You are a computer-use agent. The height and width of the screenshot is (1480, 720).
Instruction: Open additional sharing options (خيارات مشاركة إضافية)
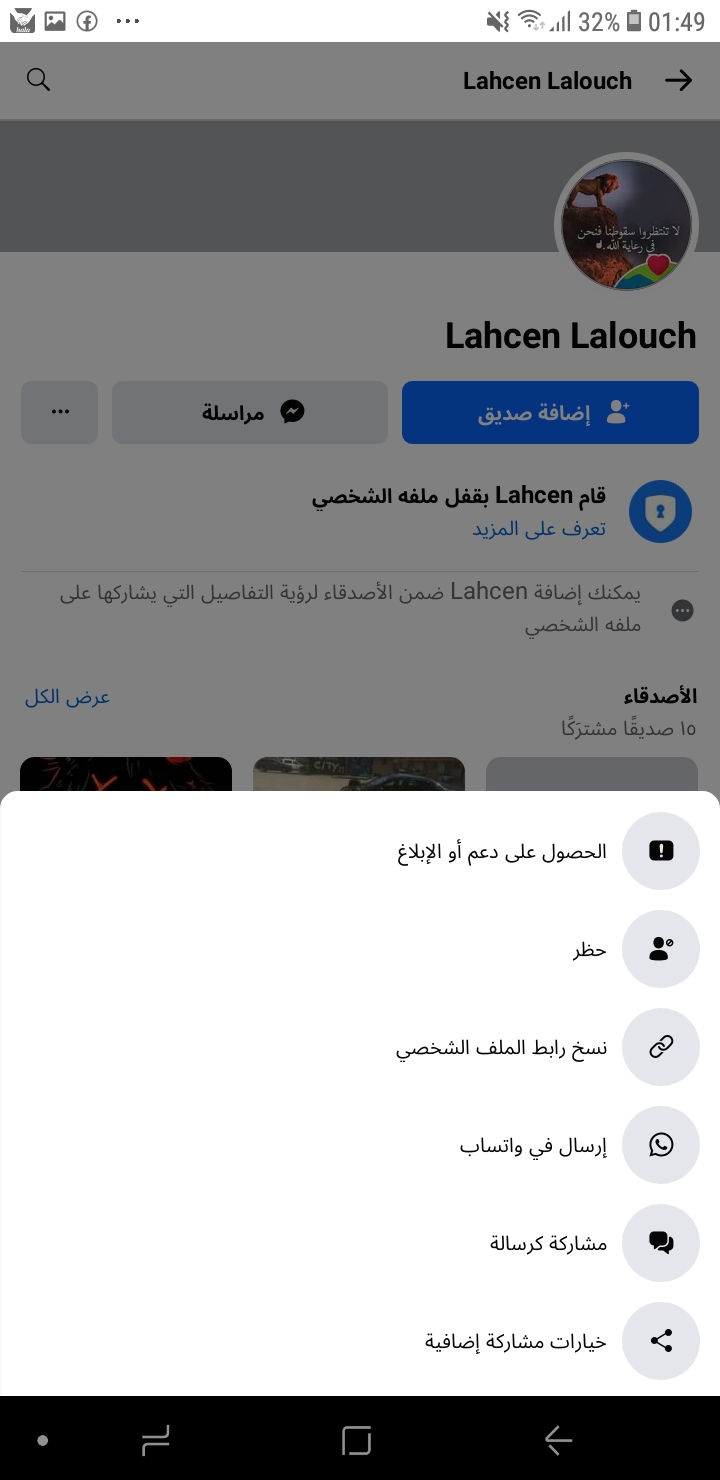point(360,1341)
